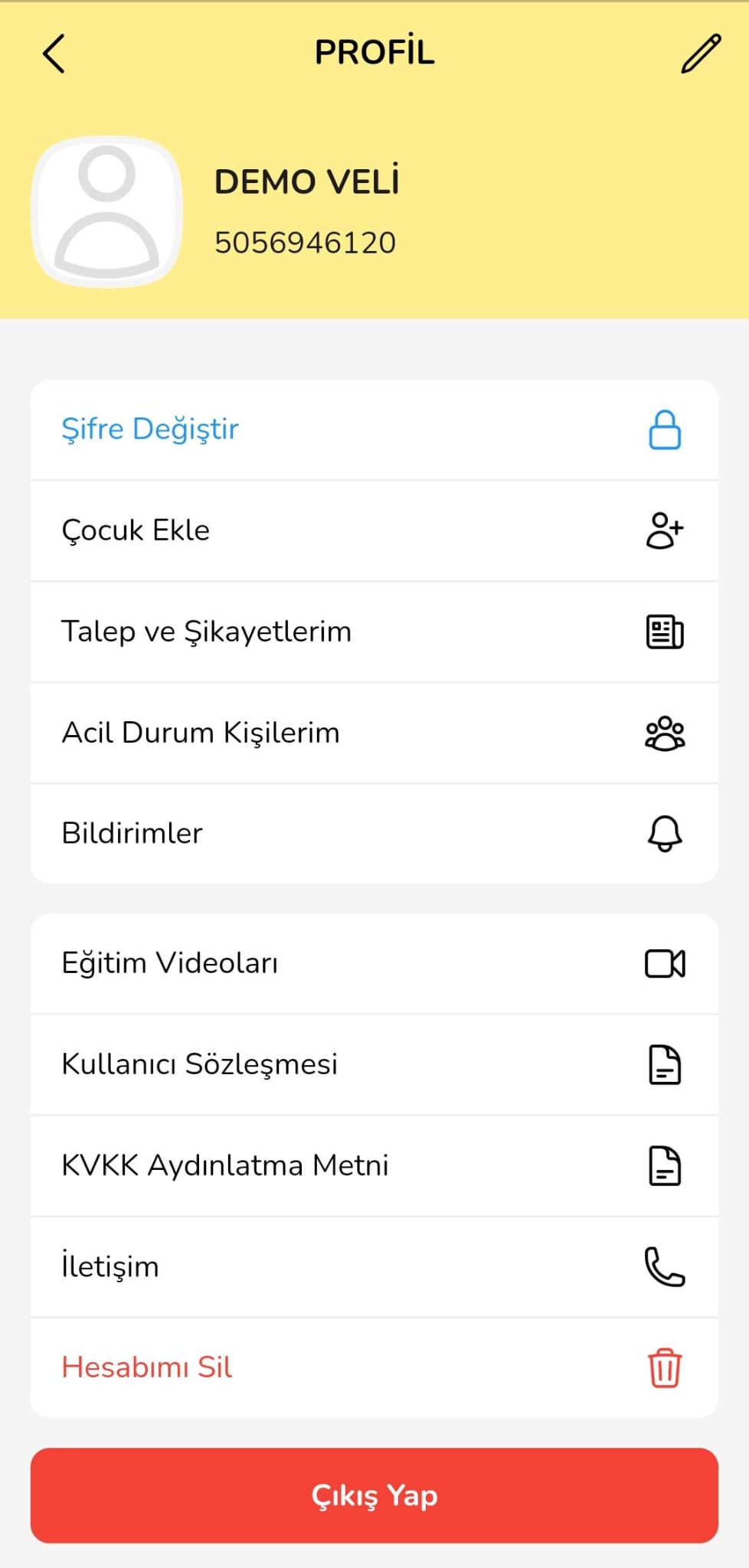The image size is (749, 1568).
Task: Open the İletişim row
Action: 374,1266
